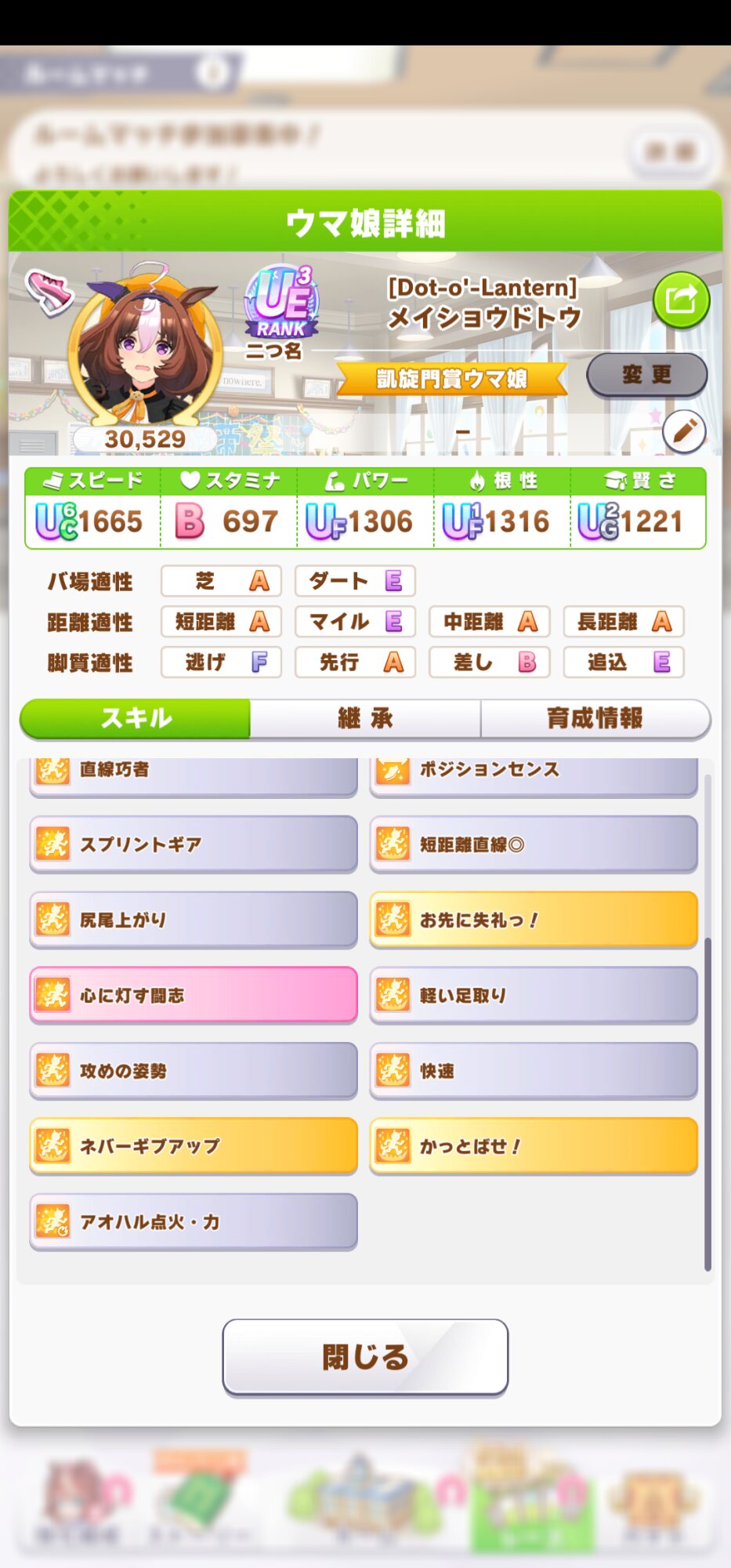
Task: Open the 心に灯す闘志 skill
Action: (x=194, y=995)
